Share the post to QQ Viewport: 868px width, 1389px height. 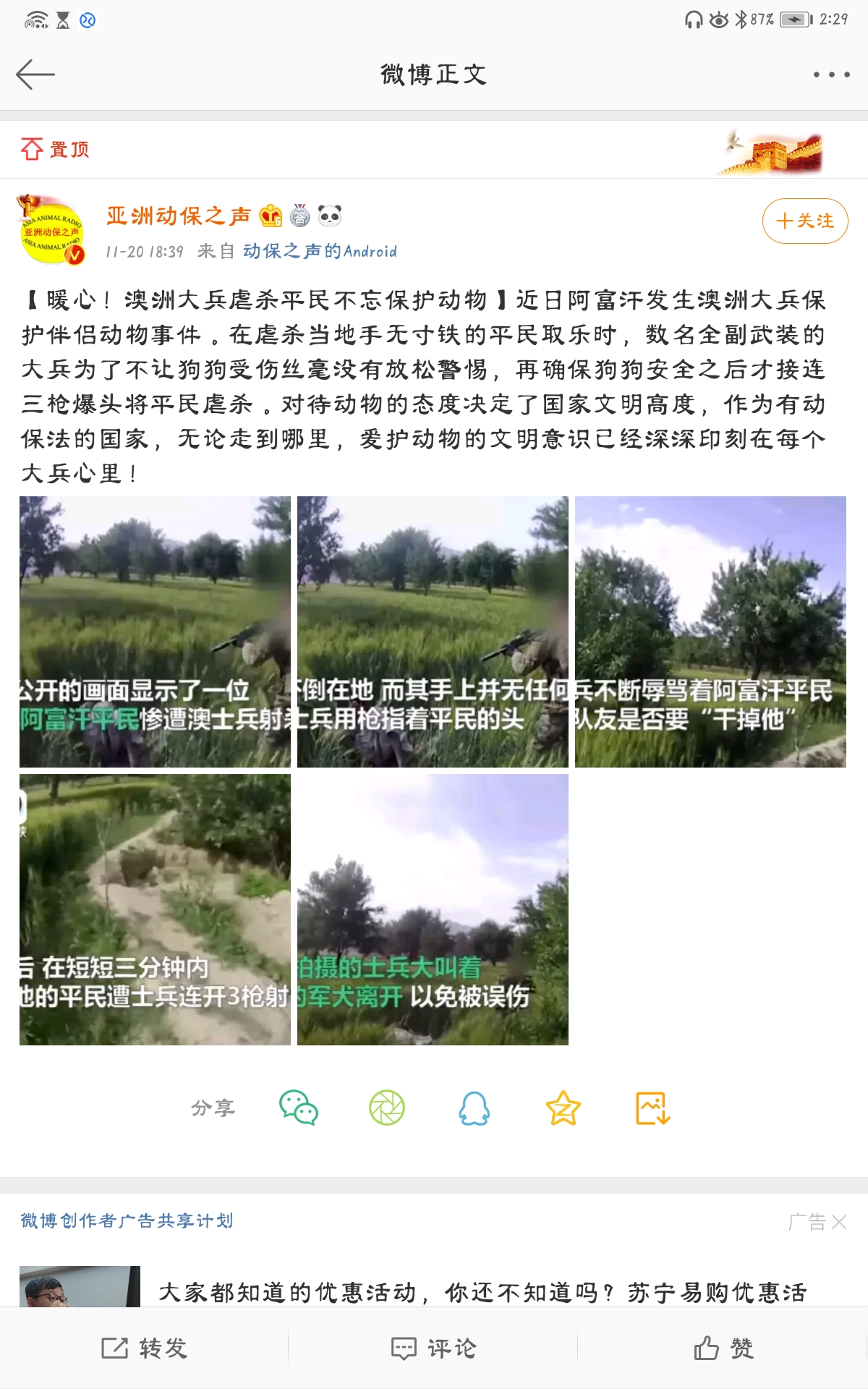tap(475, 1108)
